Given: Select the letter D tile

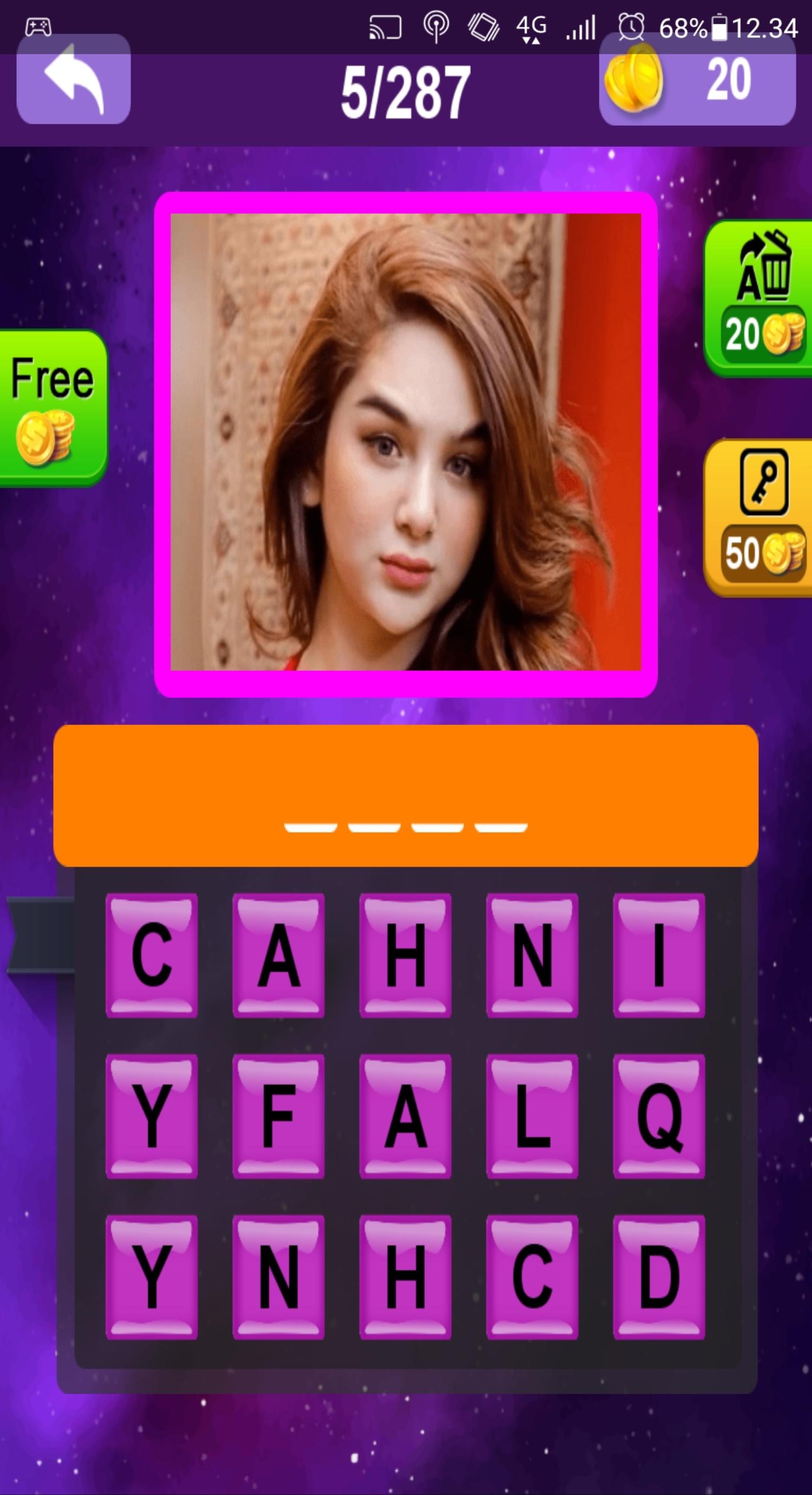Looking at the screenshot, I should (659, 1277).
